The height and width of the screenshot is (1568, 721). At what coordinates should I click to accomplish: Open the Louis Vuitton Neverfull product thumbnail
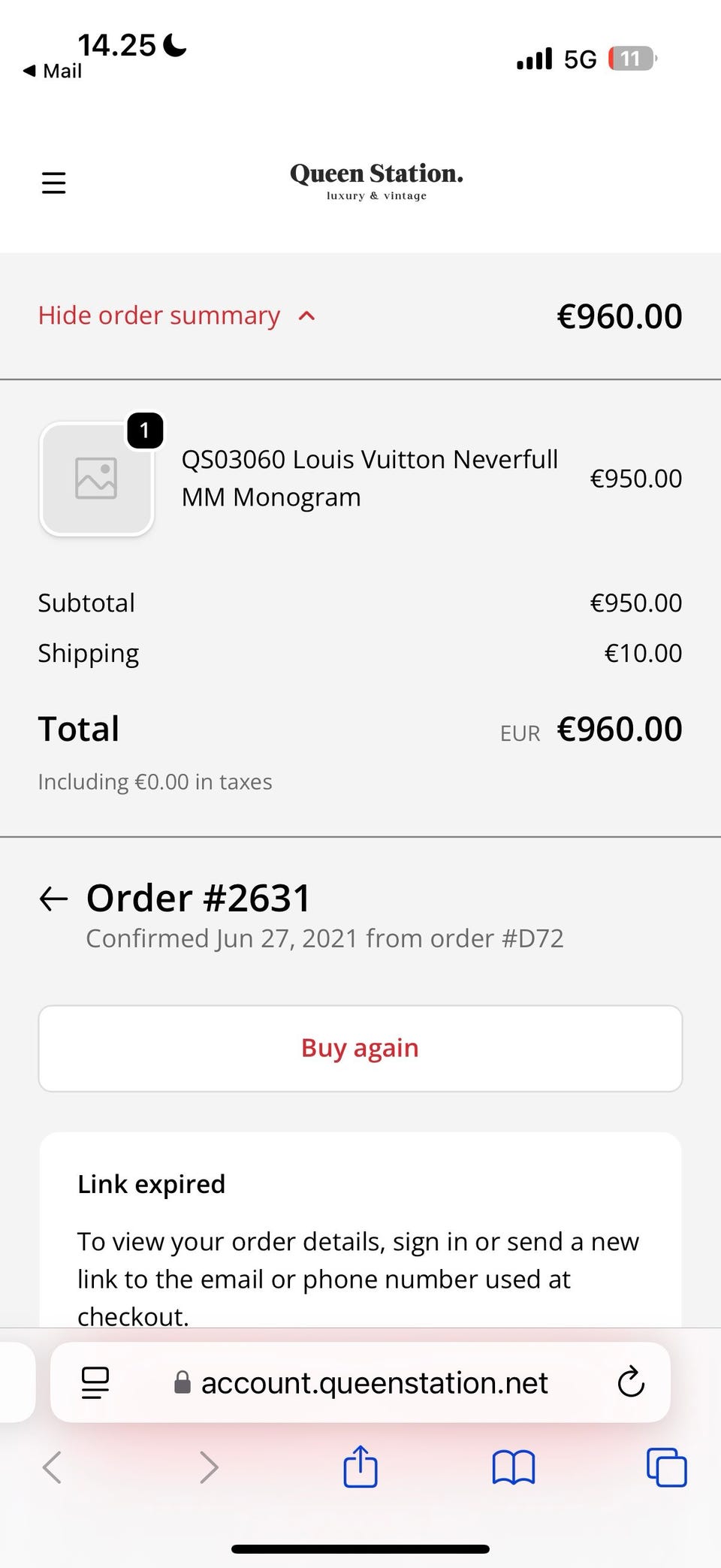(x=97, y=479)
